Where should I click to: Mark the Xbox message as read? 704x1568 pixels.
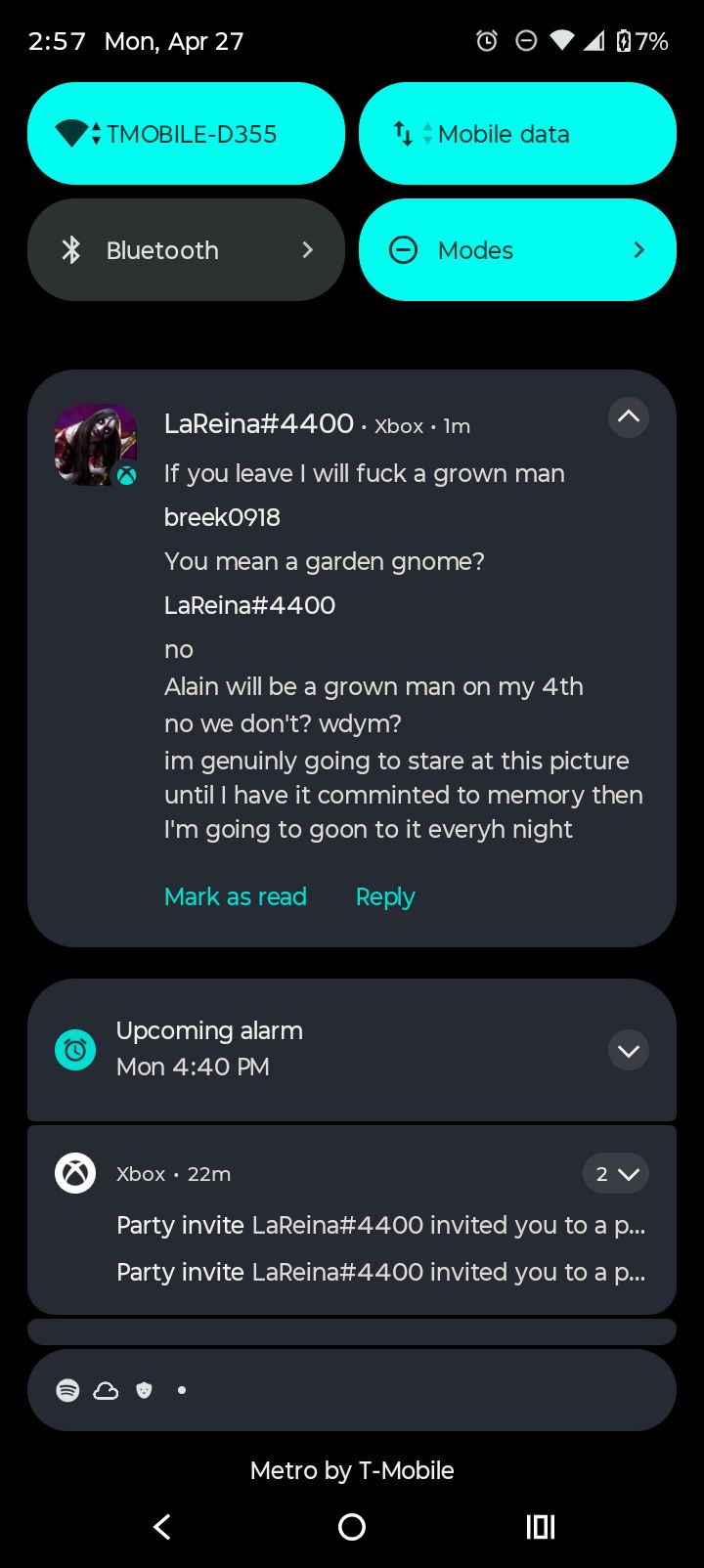[x=236, y=896]
